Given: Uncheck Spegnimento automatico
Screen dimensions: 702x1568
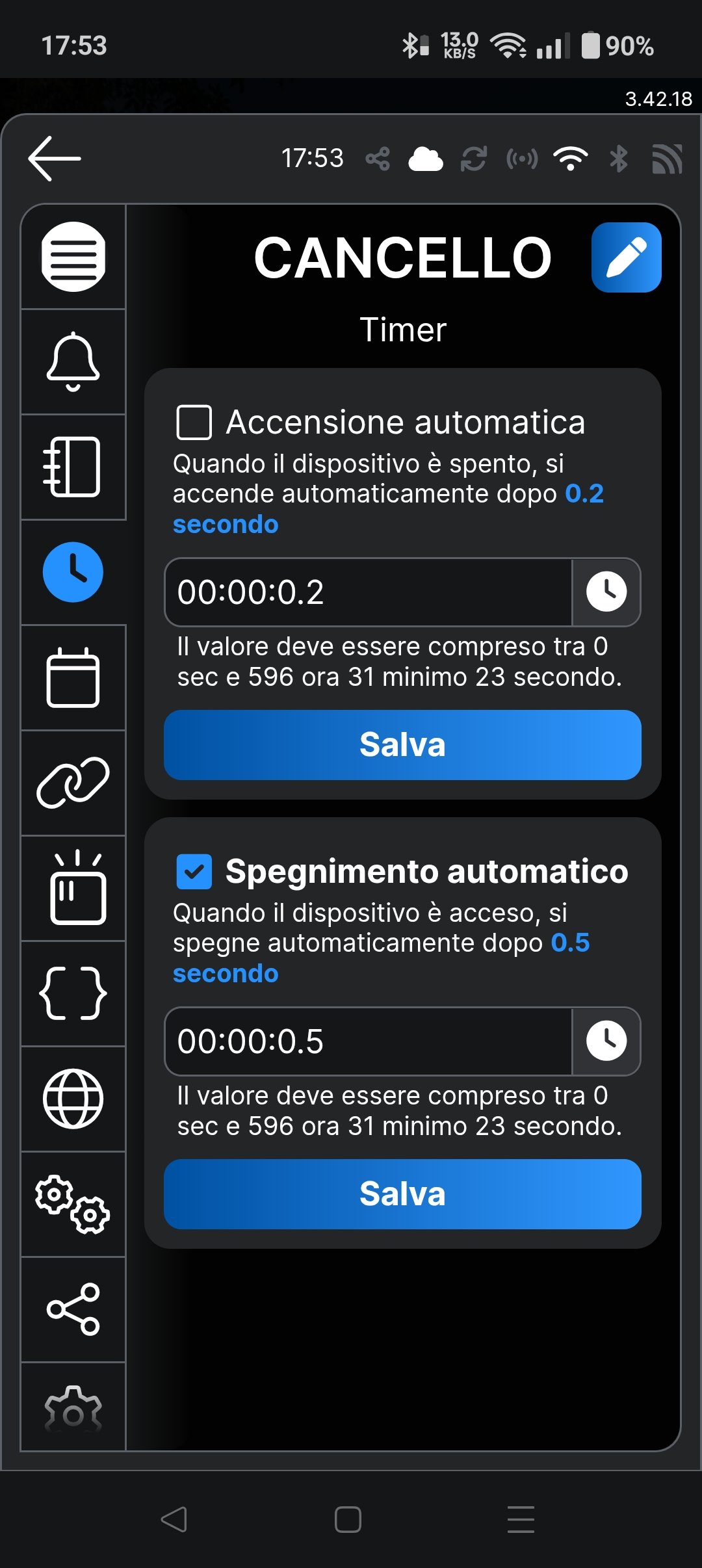Looking at the screenshot, I should pos(194,872).
